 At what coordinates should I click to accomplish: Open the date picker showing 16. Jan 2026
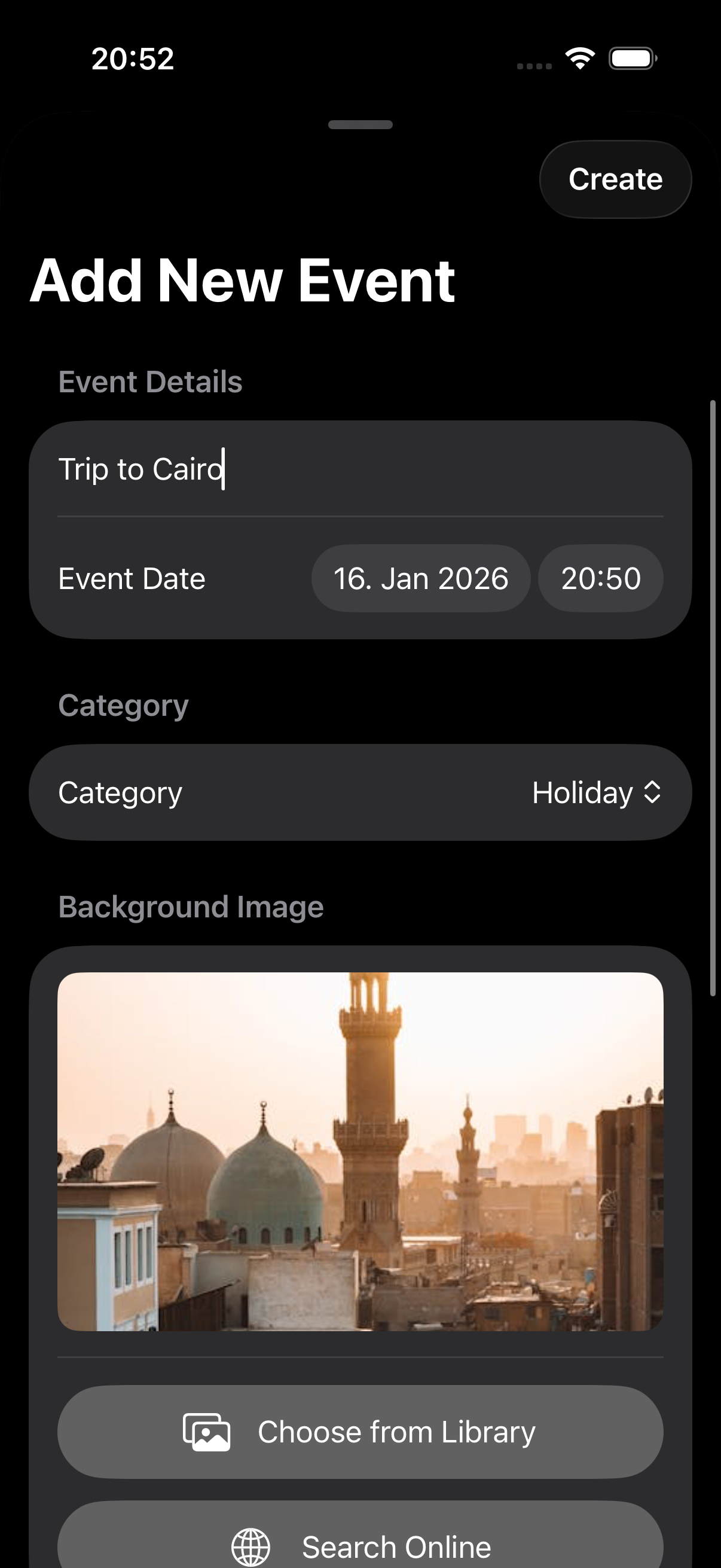(421, 578)
